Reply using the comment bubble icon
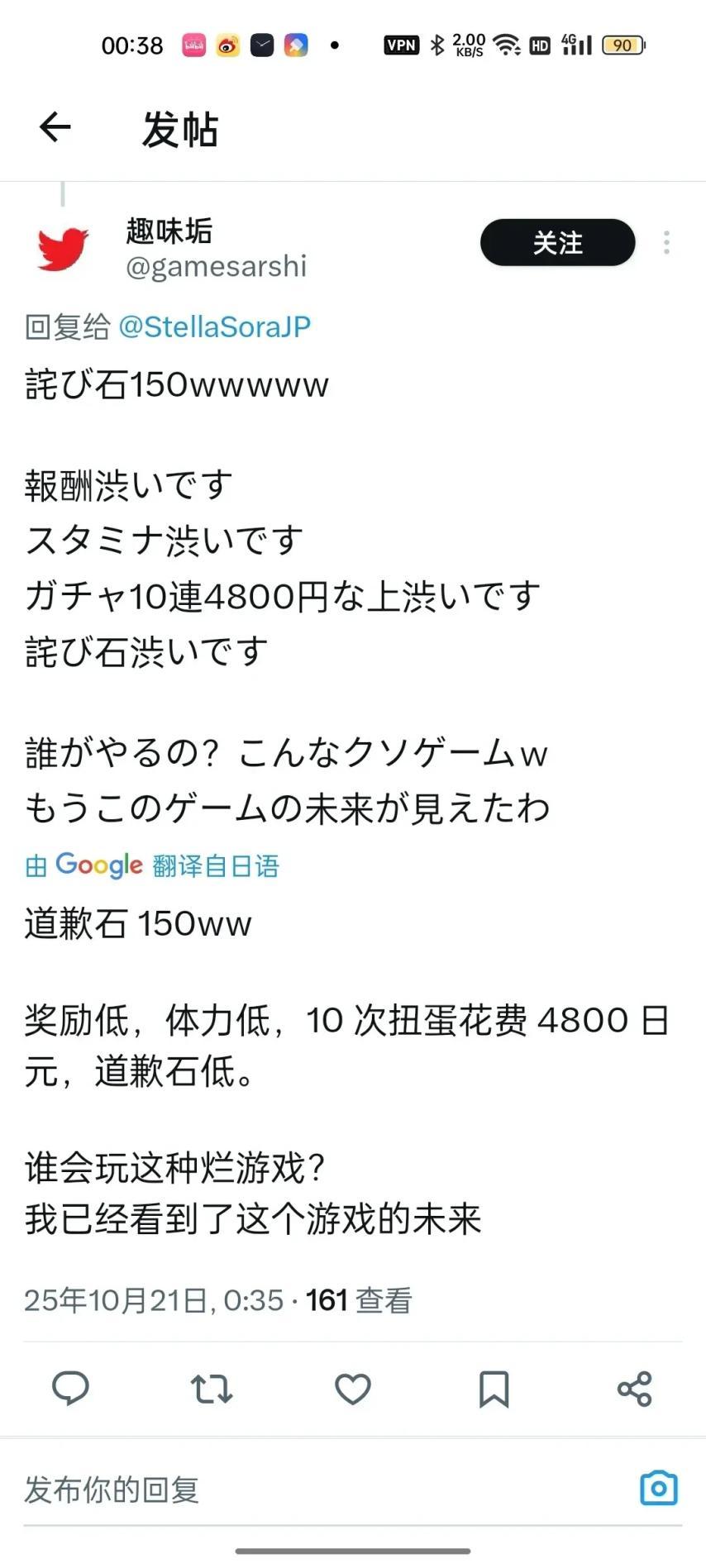706x1568 pixels. [70, 1389]
